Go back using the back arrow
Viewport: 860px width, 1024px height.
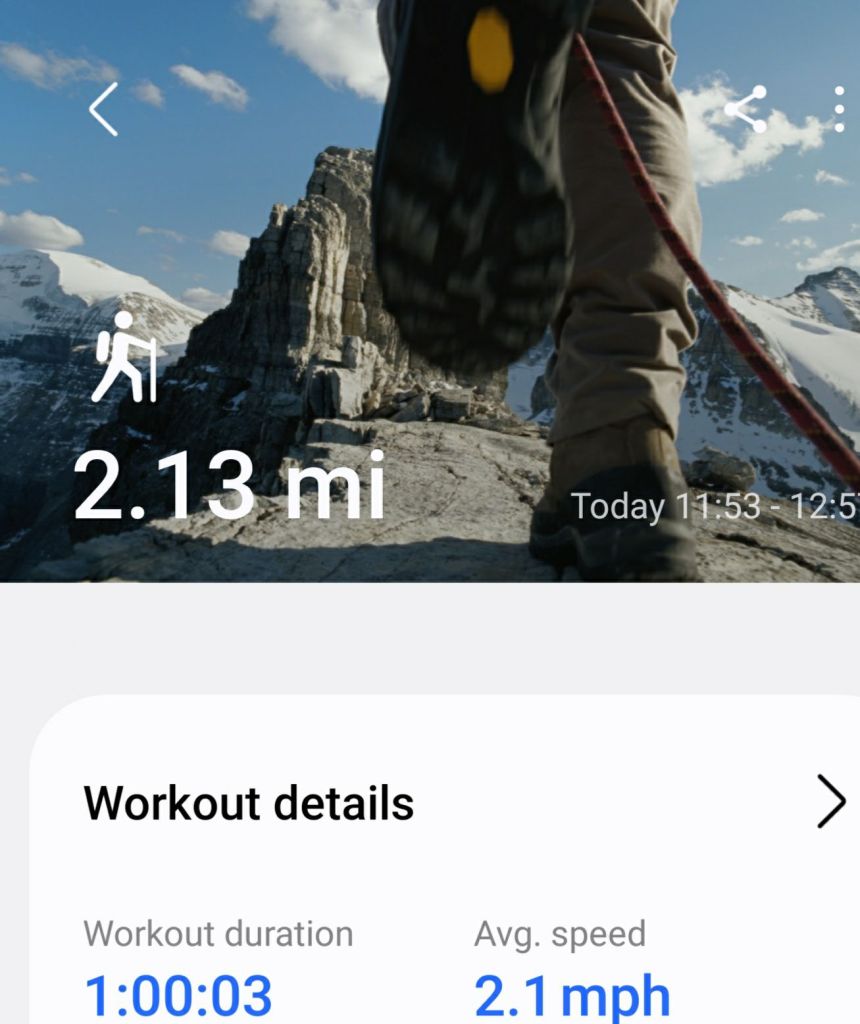coord(104,109)
